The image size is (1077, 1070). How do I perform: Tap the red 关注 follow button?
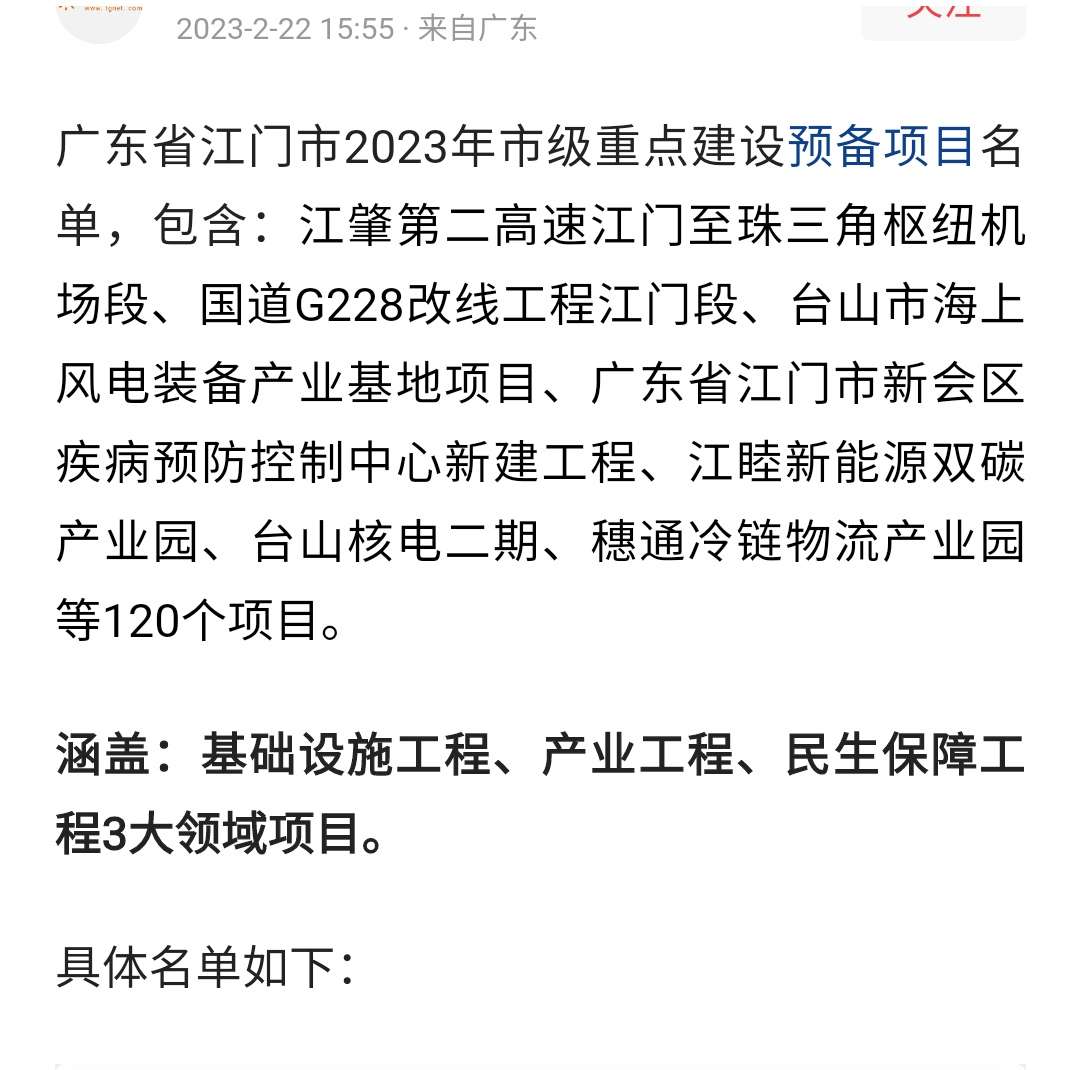pyautogui.click(x=942, y=17)
